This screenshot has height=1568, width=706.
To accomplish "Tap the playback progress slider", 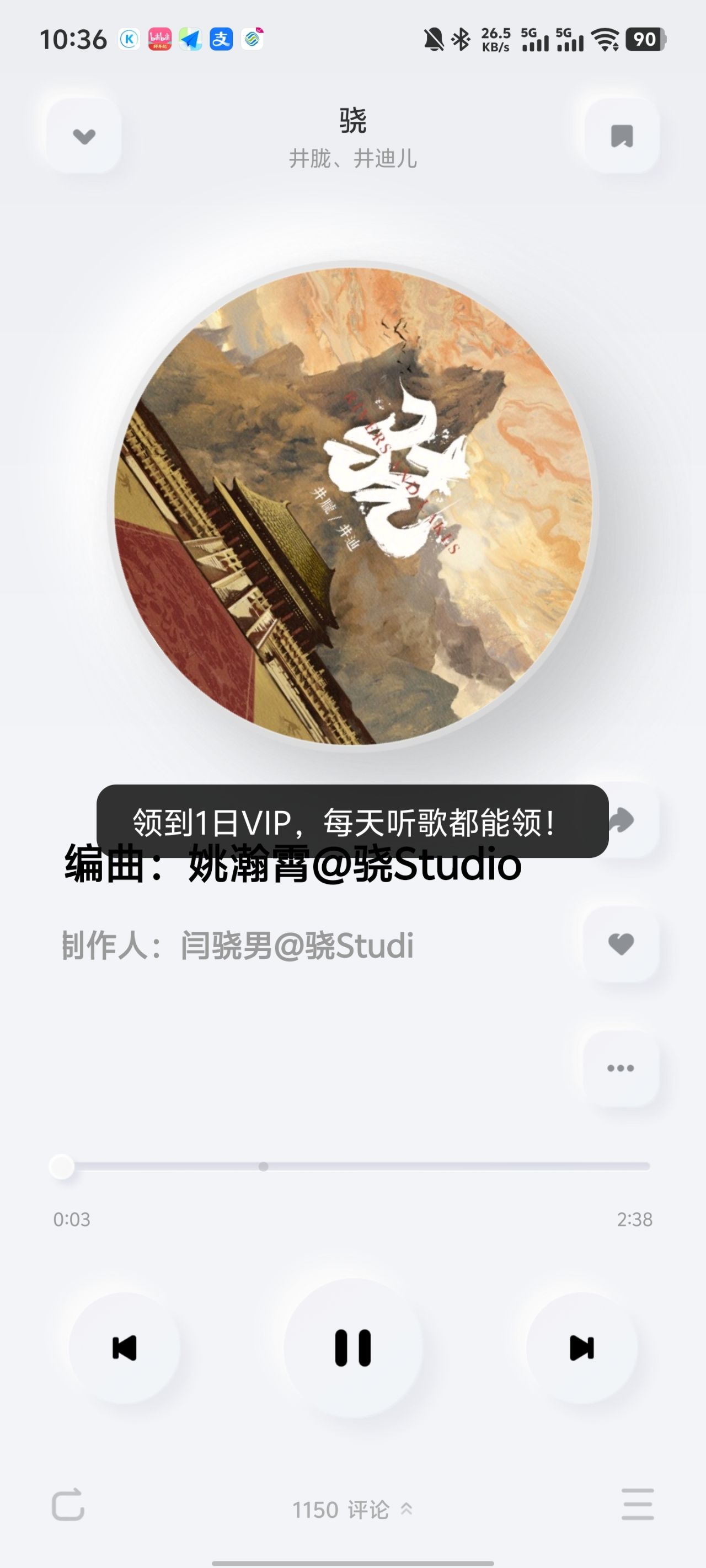I will click(354, 1166).
